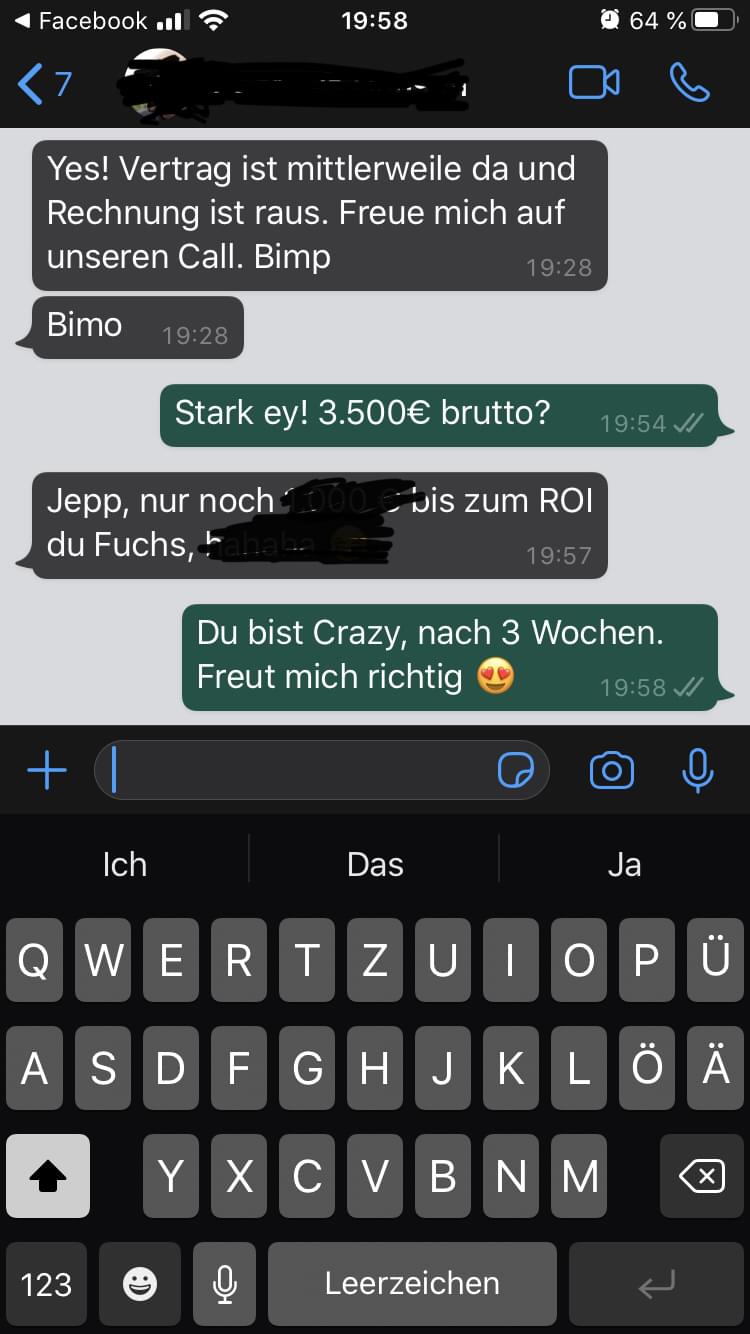Image resolution: width=750 pixels, height=1334 pixels.
Task: Start a video call
Action: pos(594,83)
